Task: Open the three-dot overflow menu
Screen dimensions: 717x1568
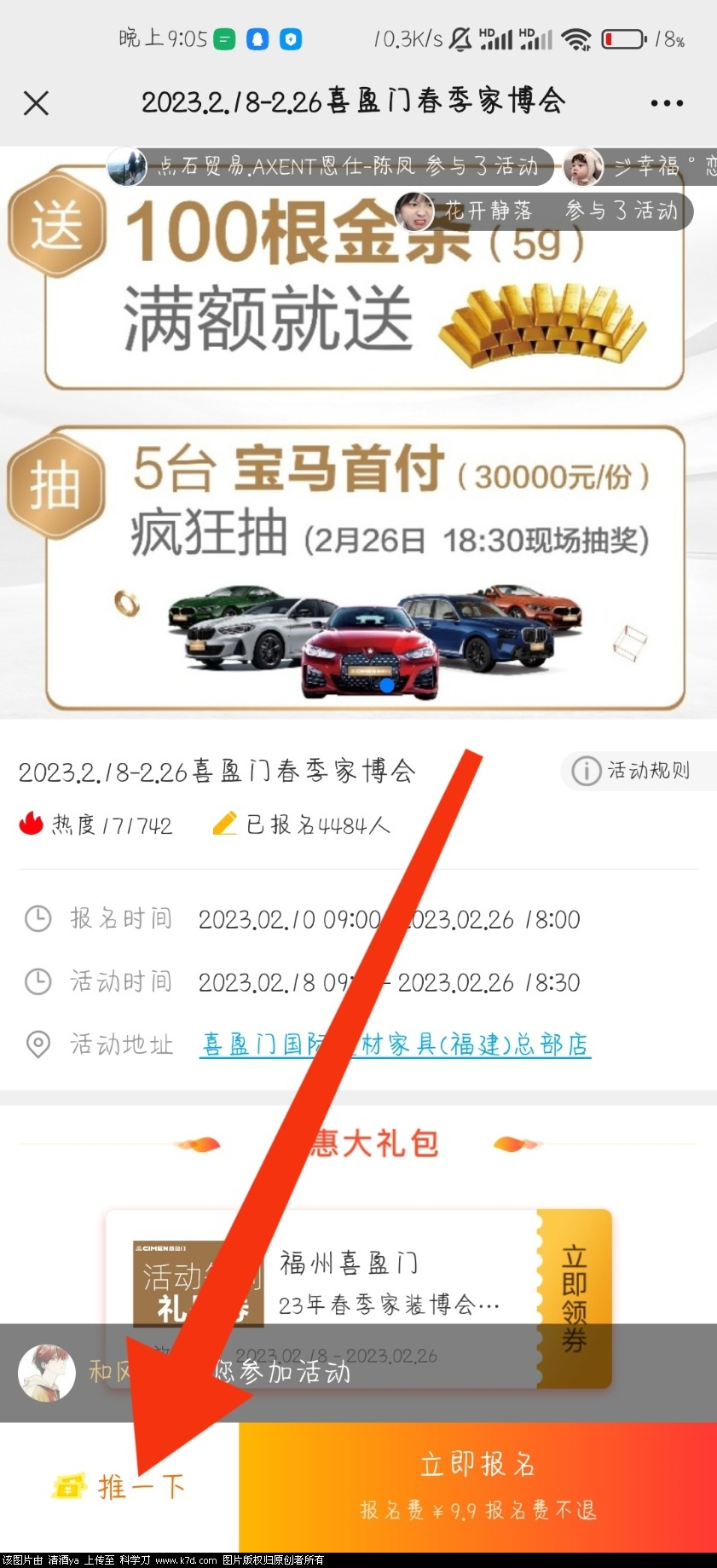Action: click(666, 103)
